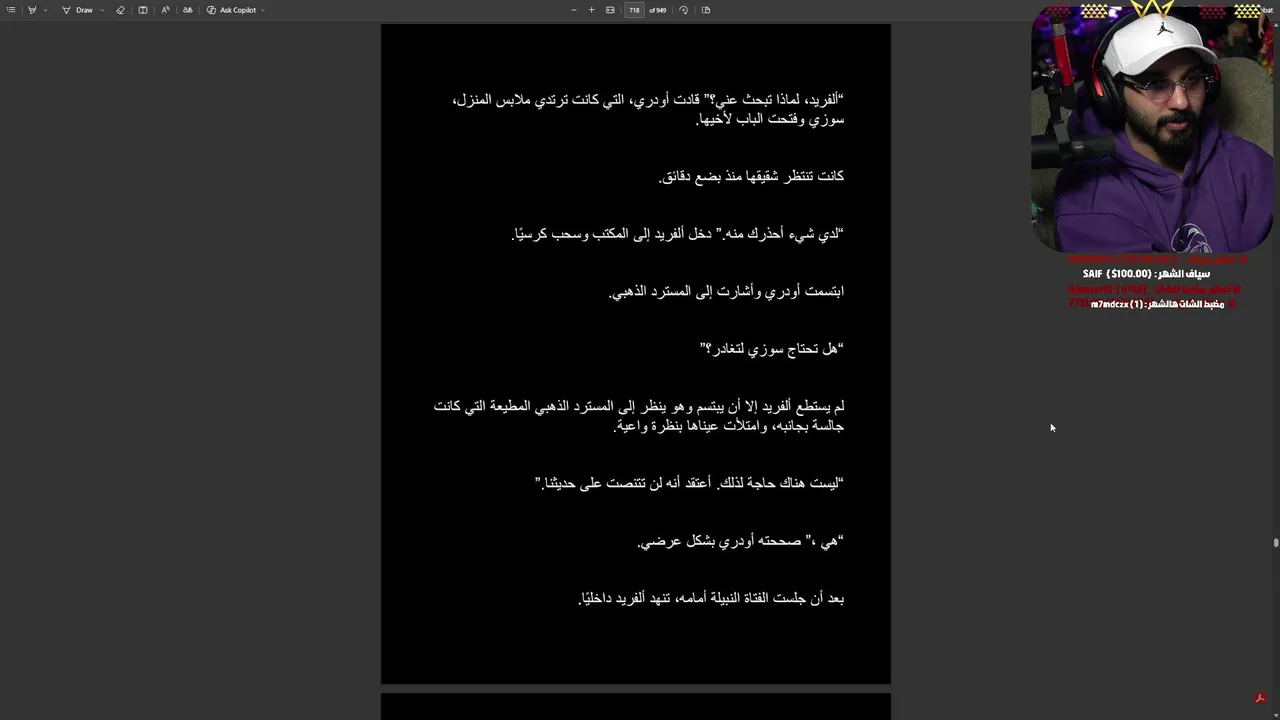Open the table of contents panel

11,10
